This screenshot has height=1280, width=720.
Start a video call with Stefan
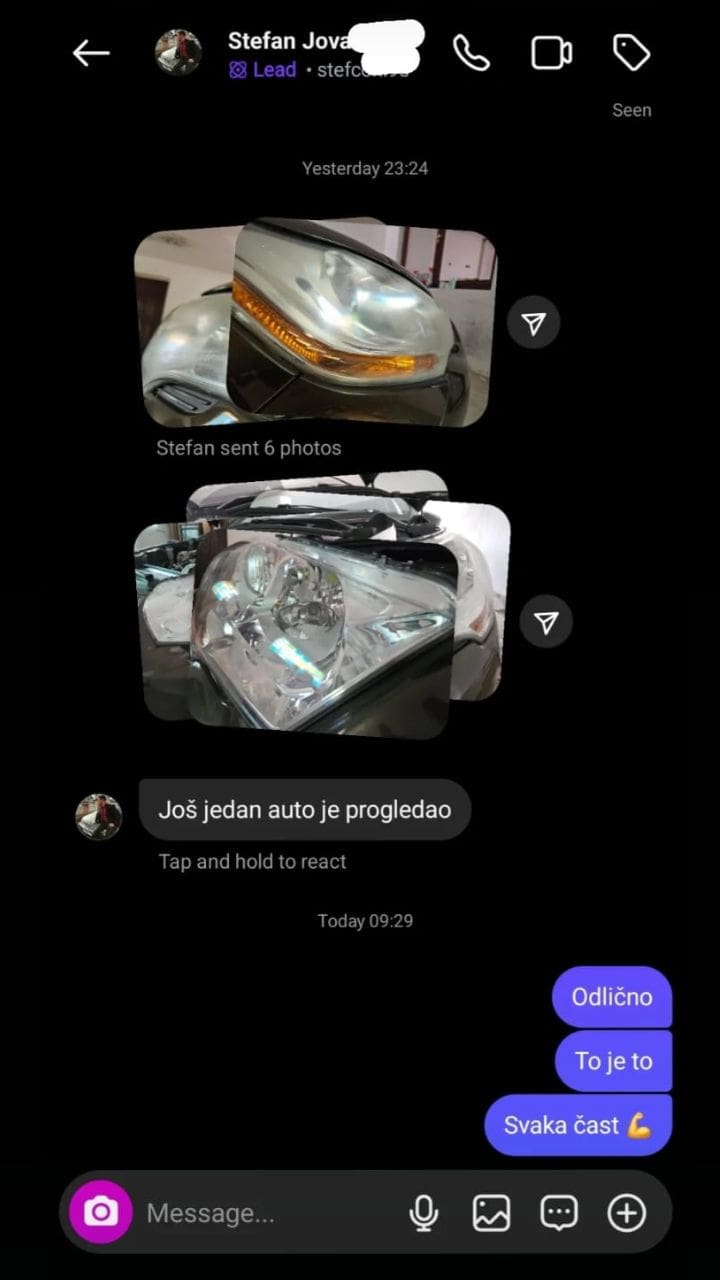[x=551, y=53]
